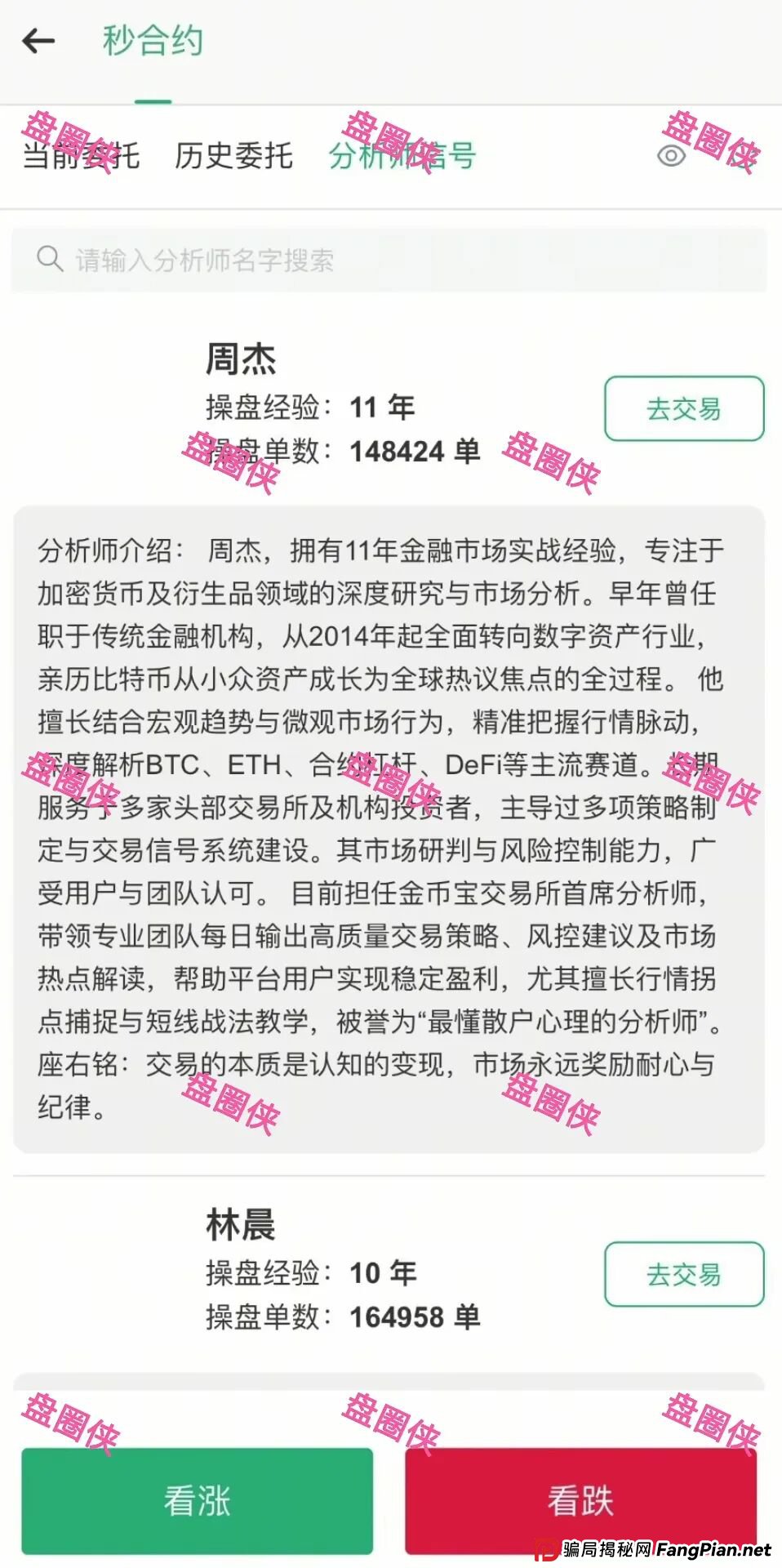Toggle visibility with the eye icon

click(671, 155)
